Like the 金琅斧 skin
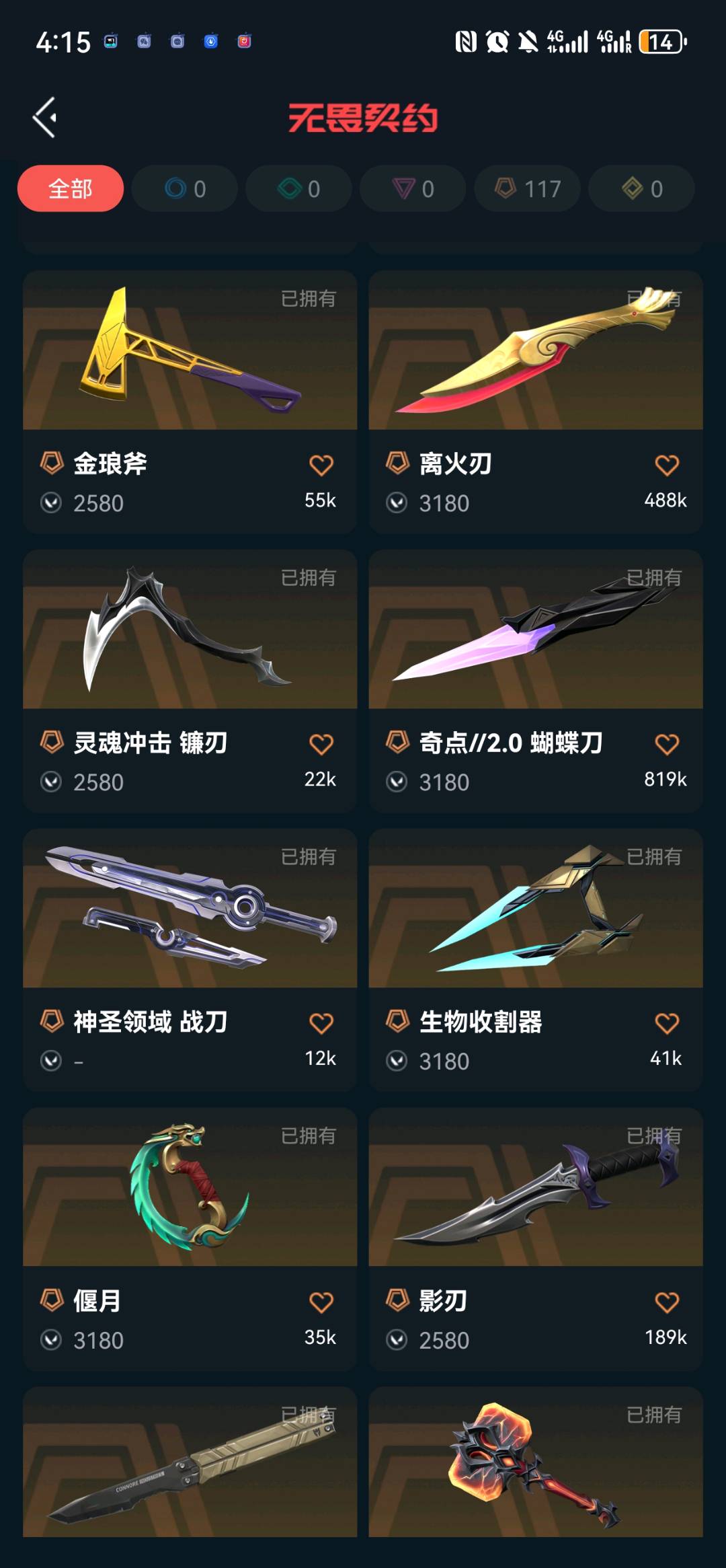This screenshot has height=1568, width=726. [321, 465]
